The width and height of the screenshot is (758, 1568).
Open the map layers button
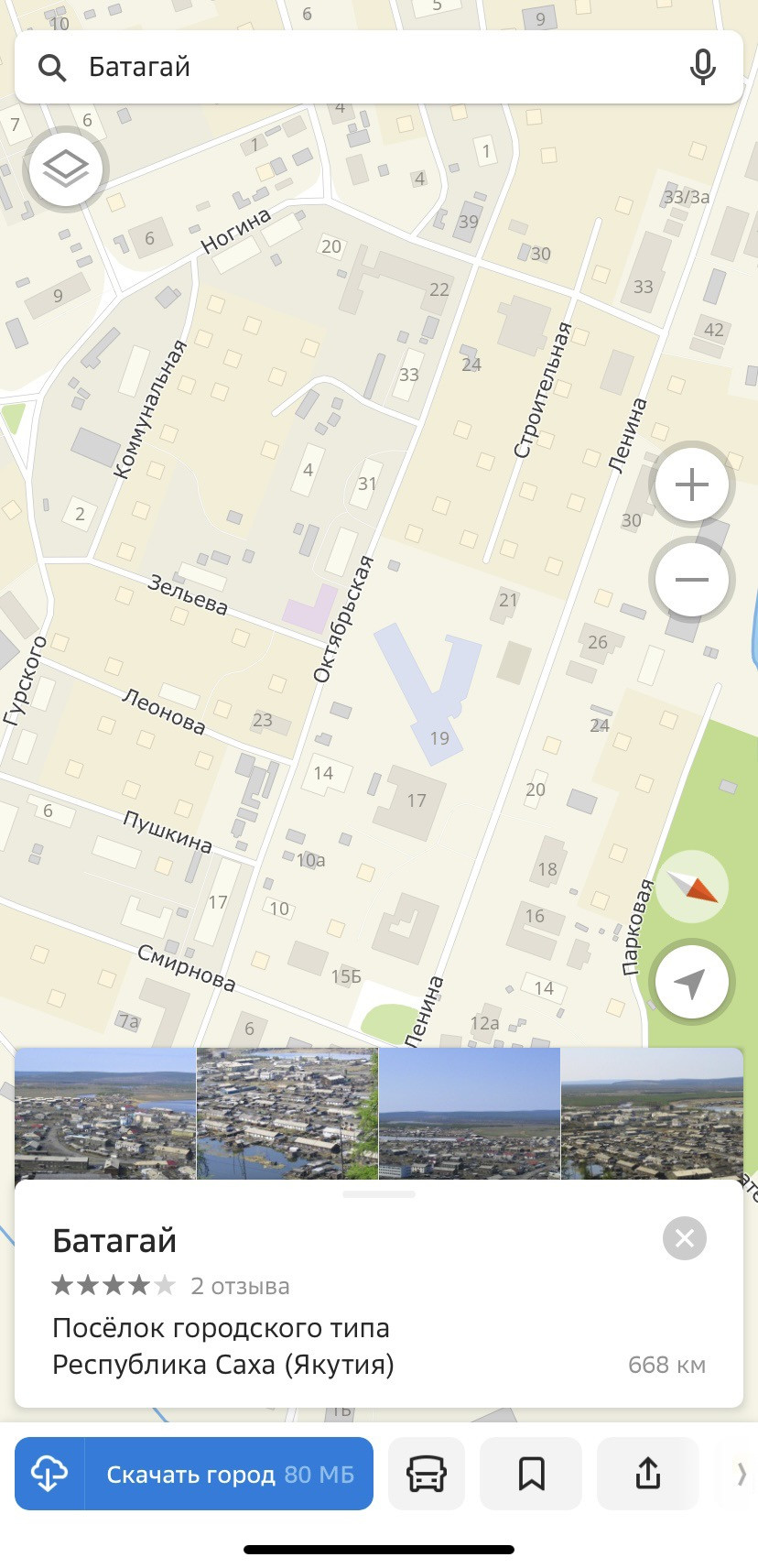click(x=66, y=169)
